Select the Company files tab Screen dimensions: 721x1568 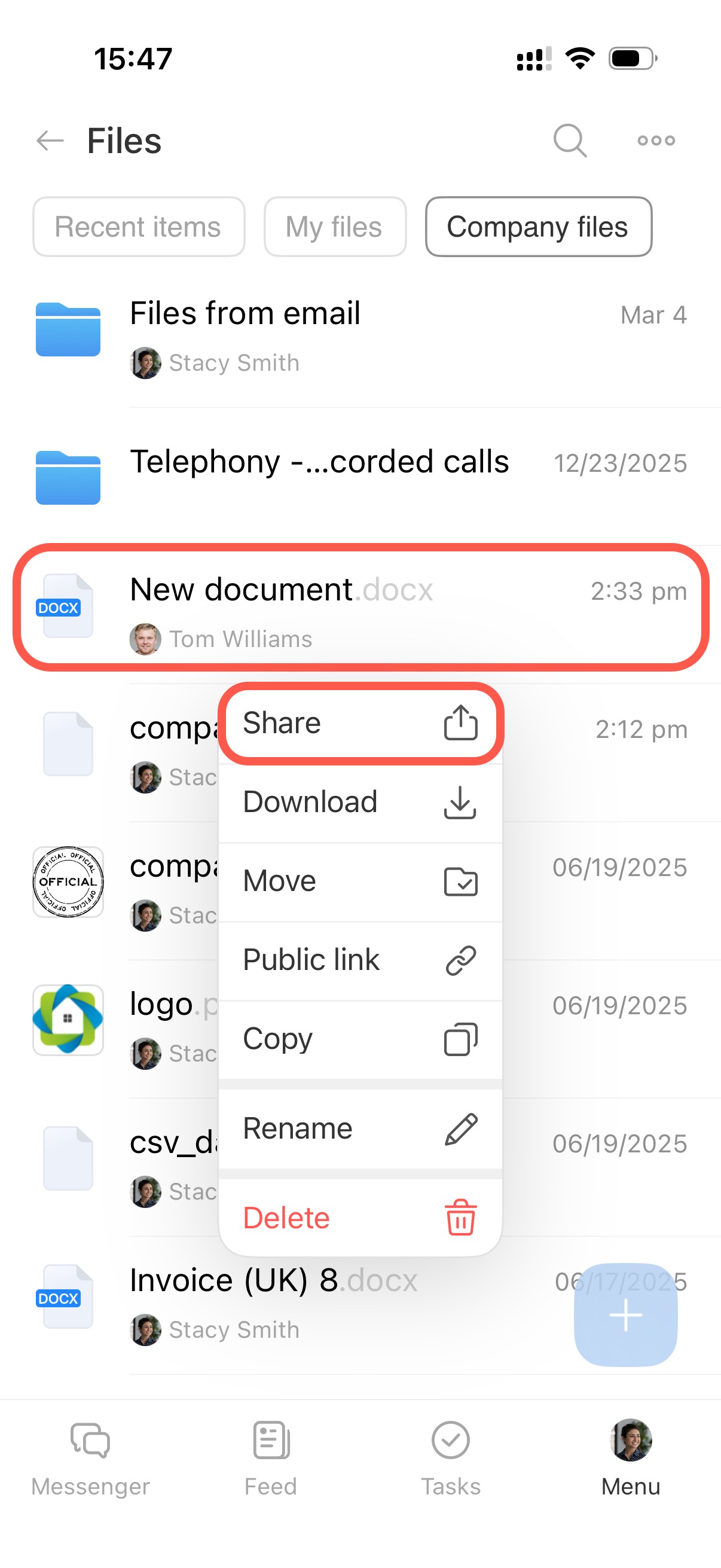538,227
